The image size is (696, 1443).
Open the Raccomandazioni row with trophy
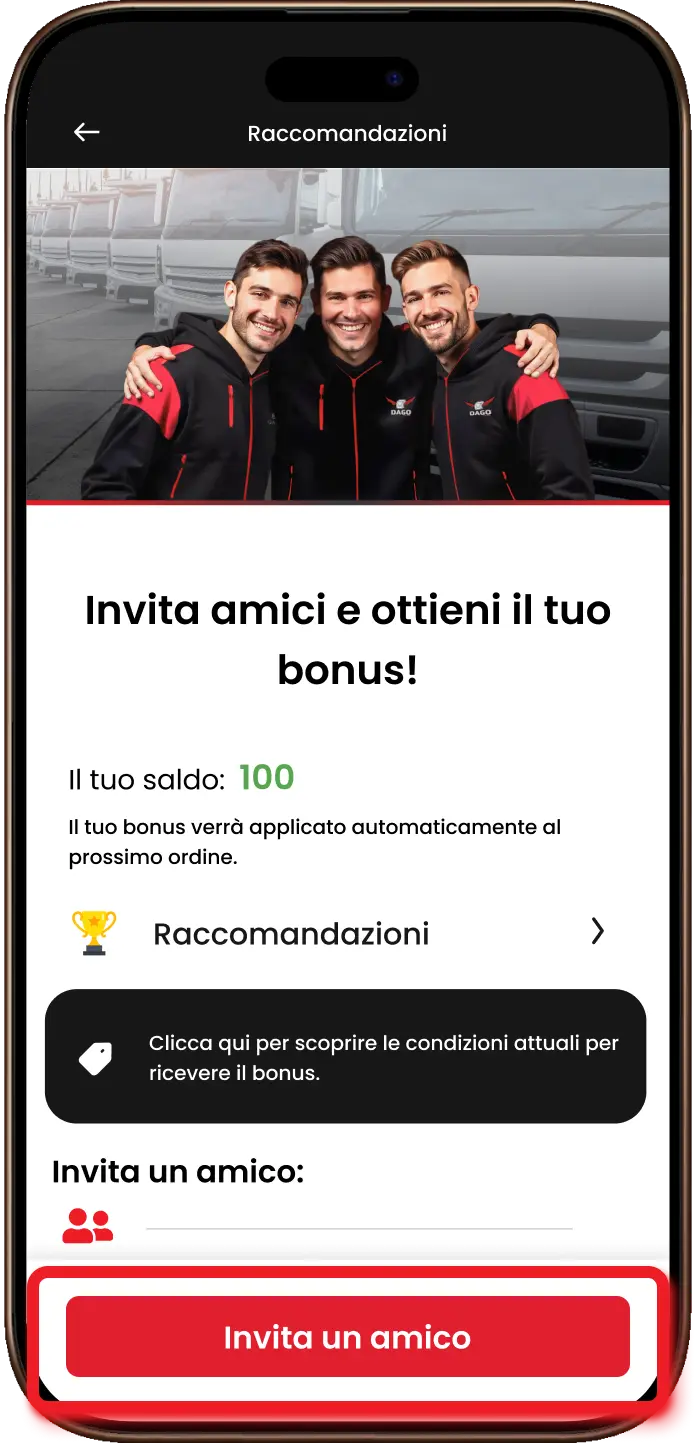coord(340,933)
